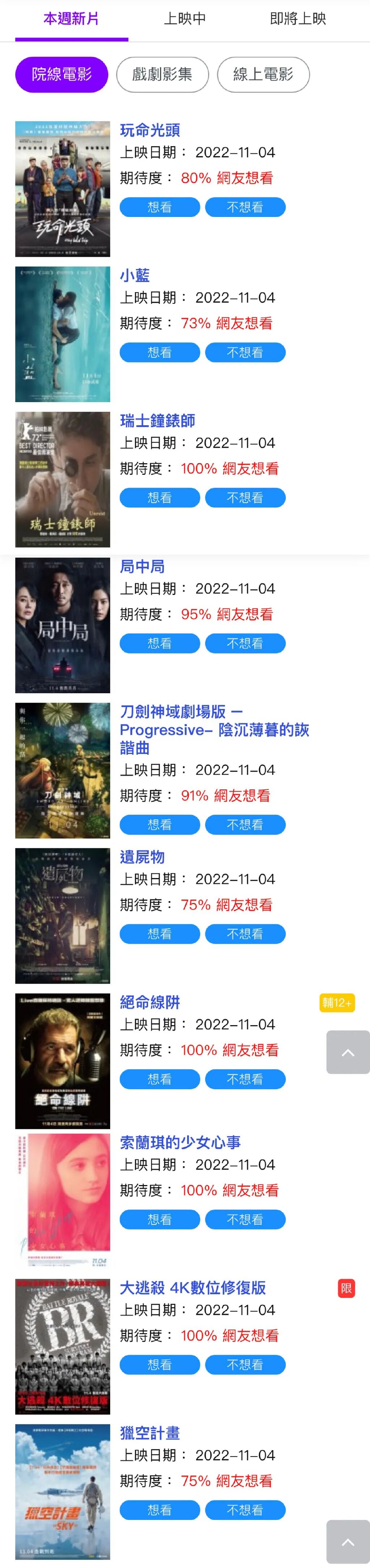Screen dimensions: 370x1568
Task: Tap 不想看 for 絕命線阱
Action: [x=245, y=1079]
